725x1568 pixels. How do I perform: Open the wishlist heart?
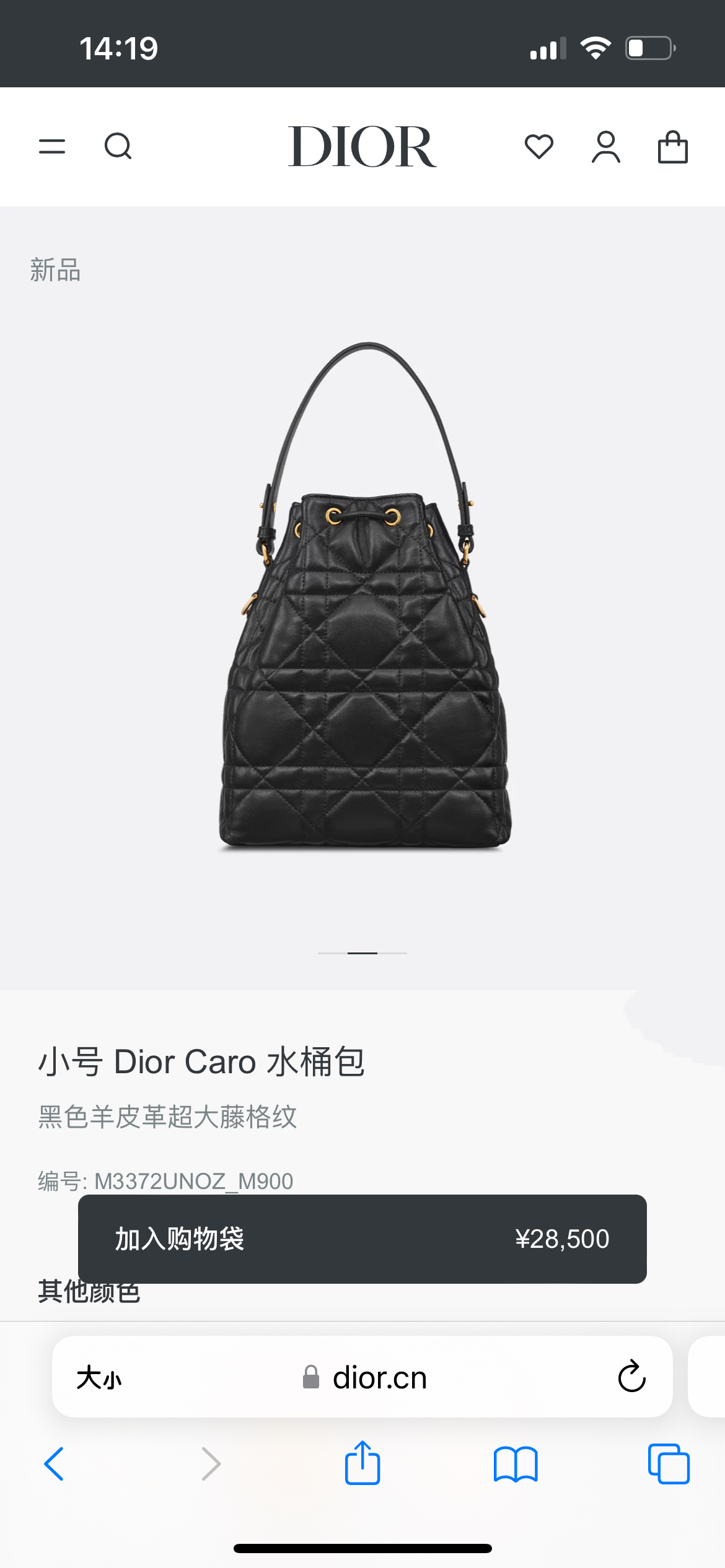pos(538,147)
